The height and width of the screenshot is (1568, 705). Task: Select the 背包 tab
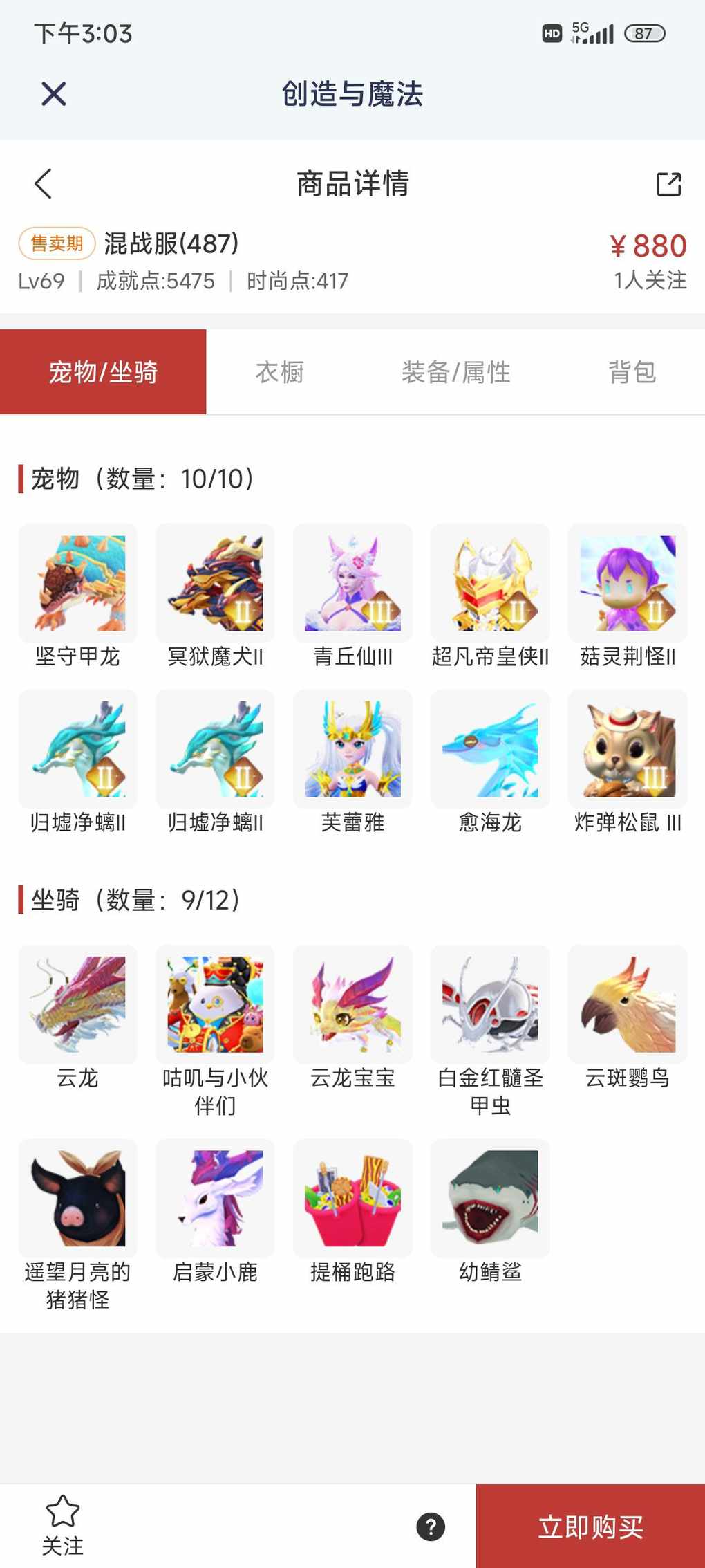pyautogui.click(x=632, y=372)
